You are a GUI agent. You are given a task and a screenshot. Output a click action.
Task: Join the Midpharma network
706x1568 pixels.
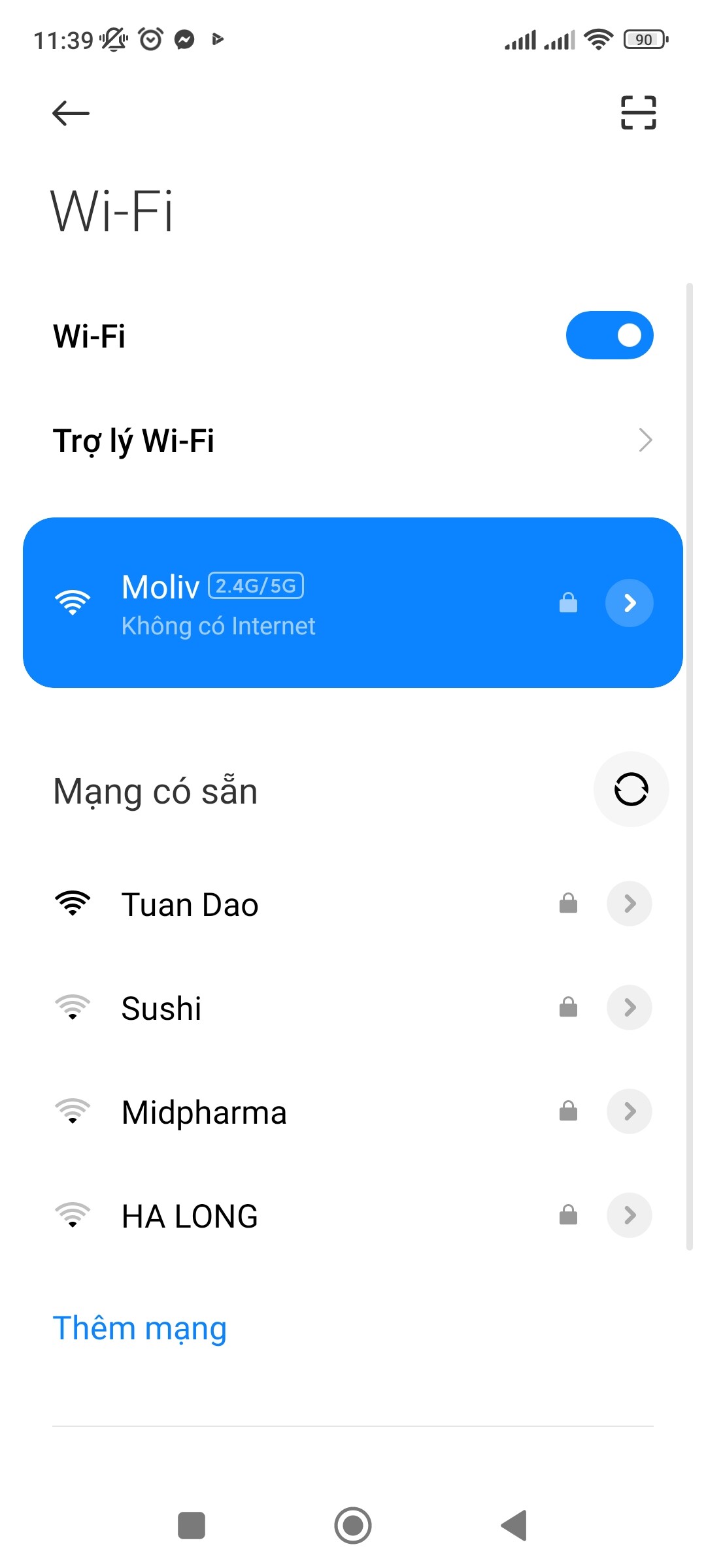tap(204, 1112)
